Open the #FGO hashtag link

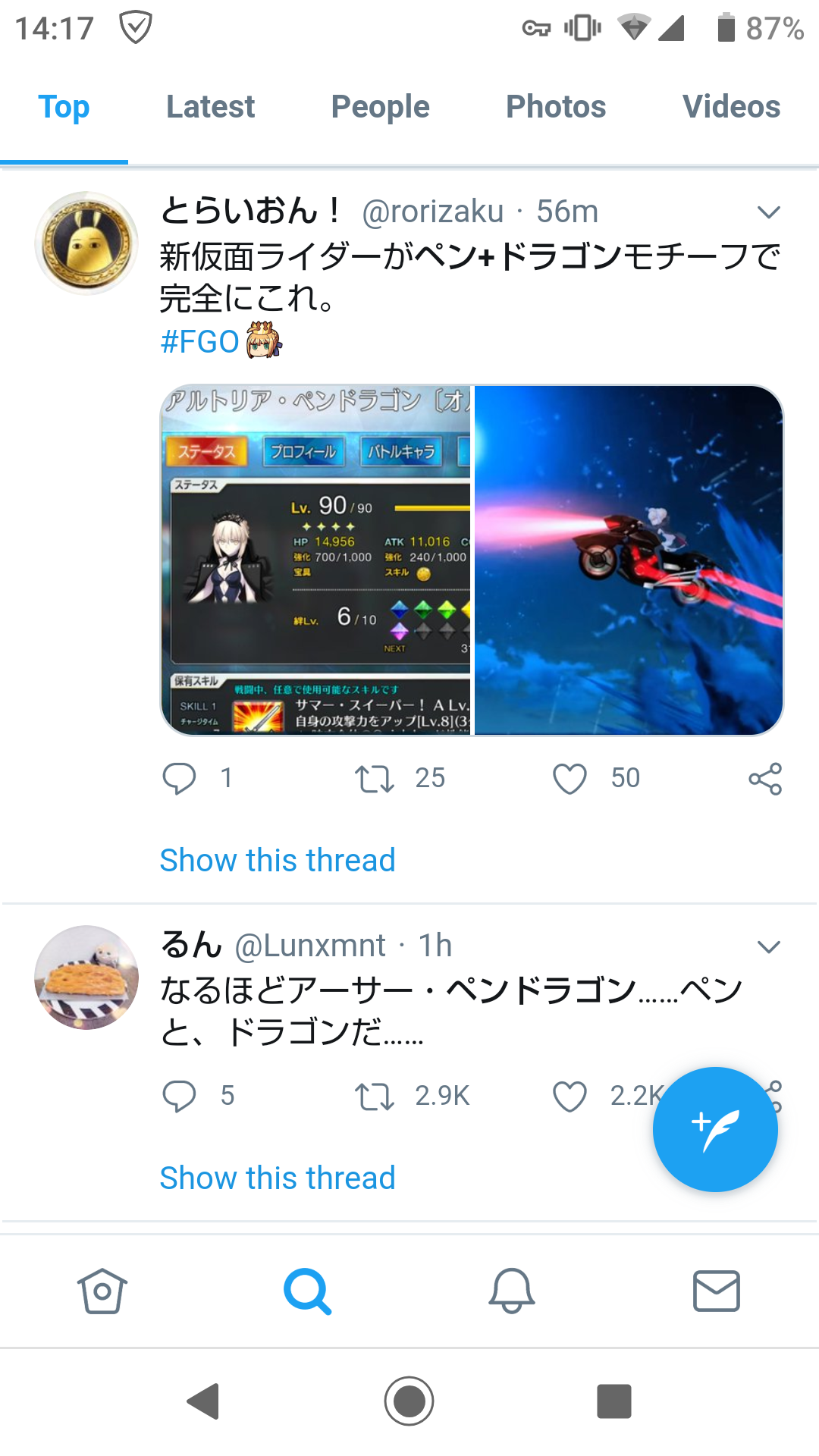(200, 341)
